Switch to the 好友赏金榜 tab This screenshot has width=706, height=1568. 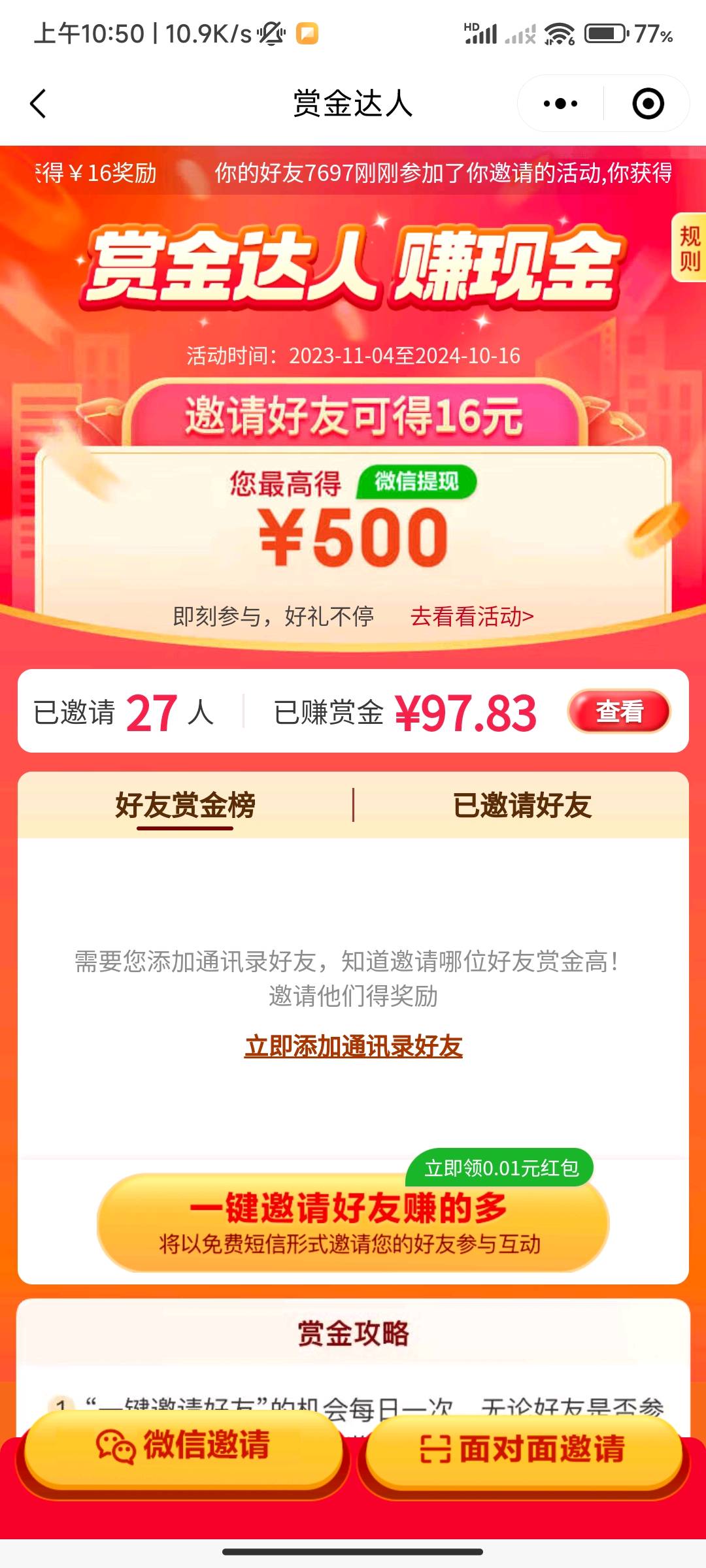[185, 805]
